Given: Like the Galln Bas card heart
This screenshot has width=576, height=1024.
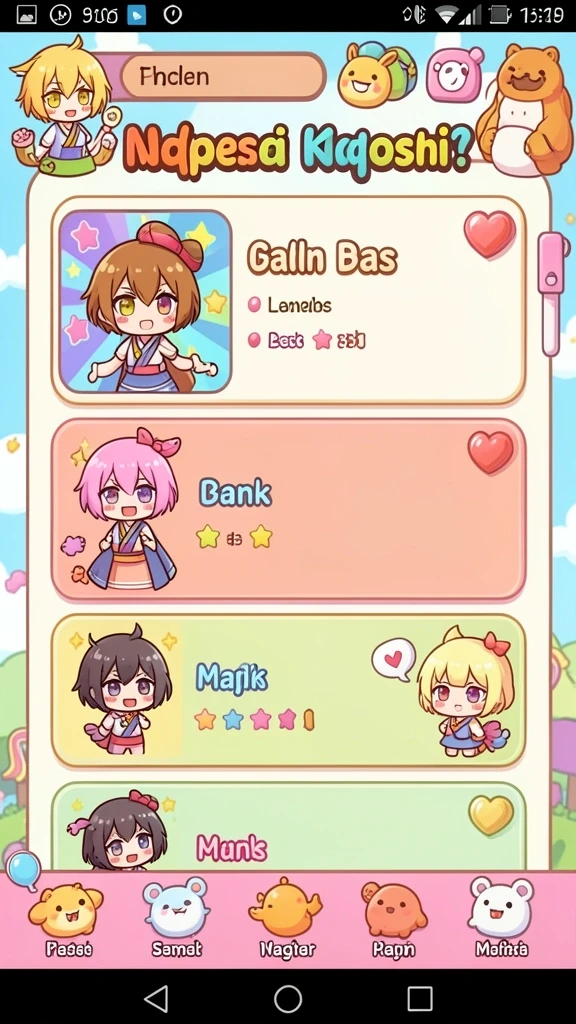Looking at the screenshot, I should pos(490,234).
